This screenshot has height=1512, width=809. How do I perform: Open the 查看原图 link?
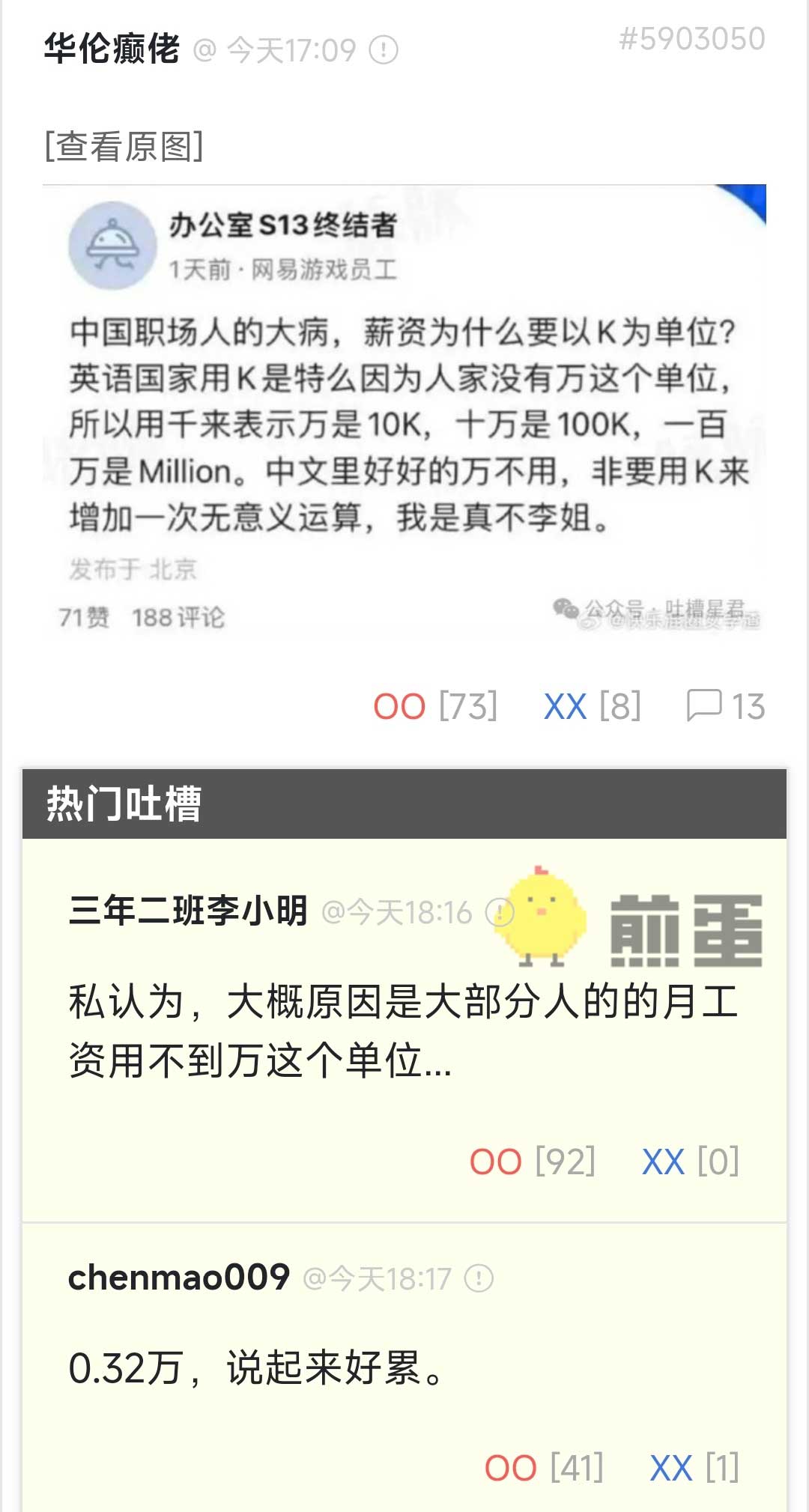point(124,146)
